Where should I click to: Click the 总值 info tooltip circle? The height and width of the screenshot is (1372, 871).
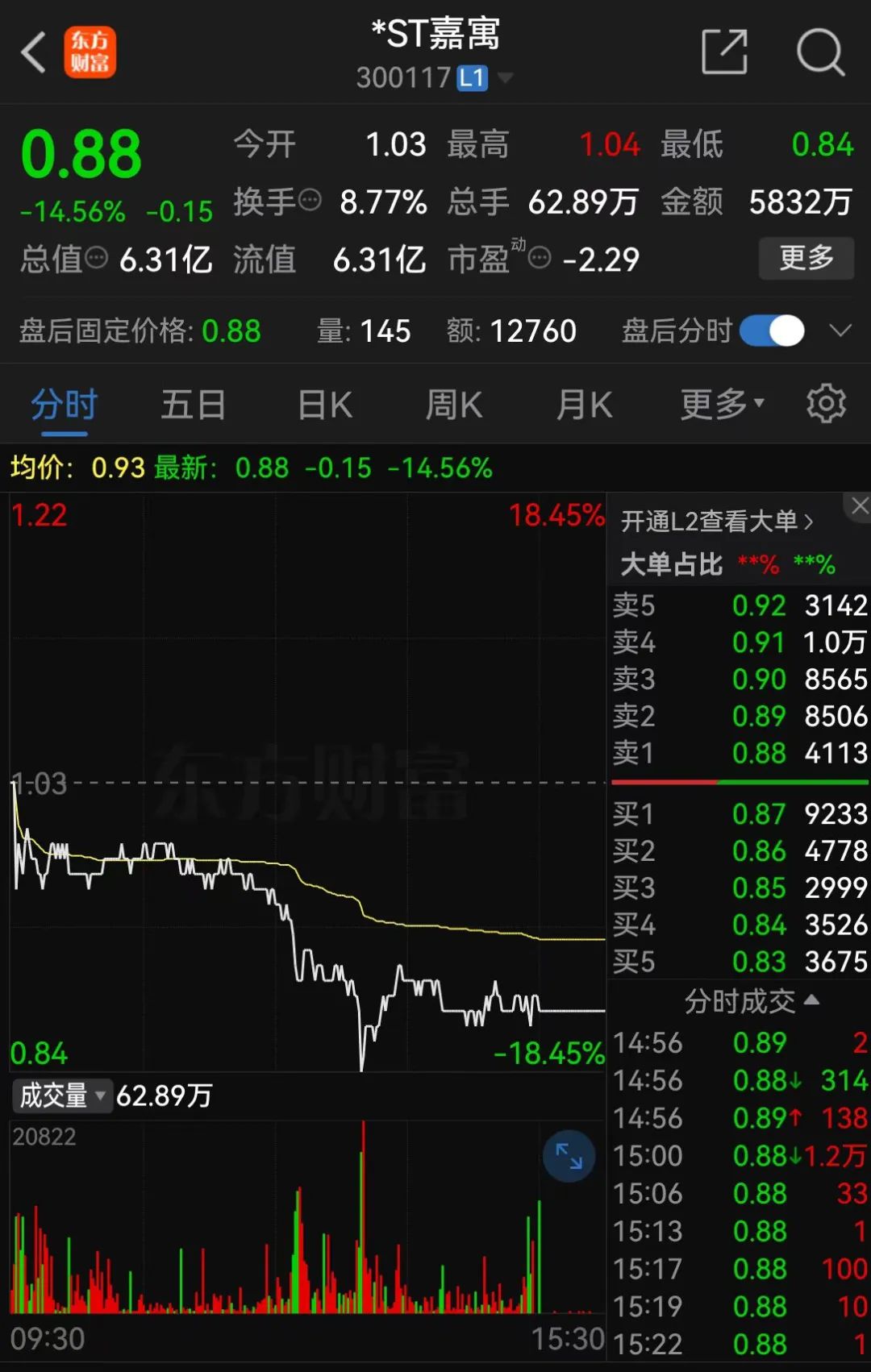(97, 260)
